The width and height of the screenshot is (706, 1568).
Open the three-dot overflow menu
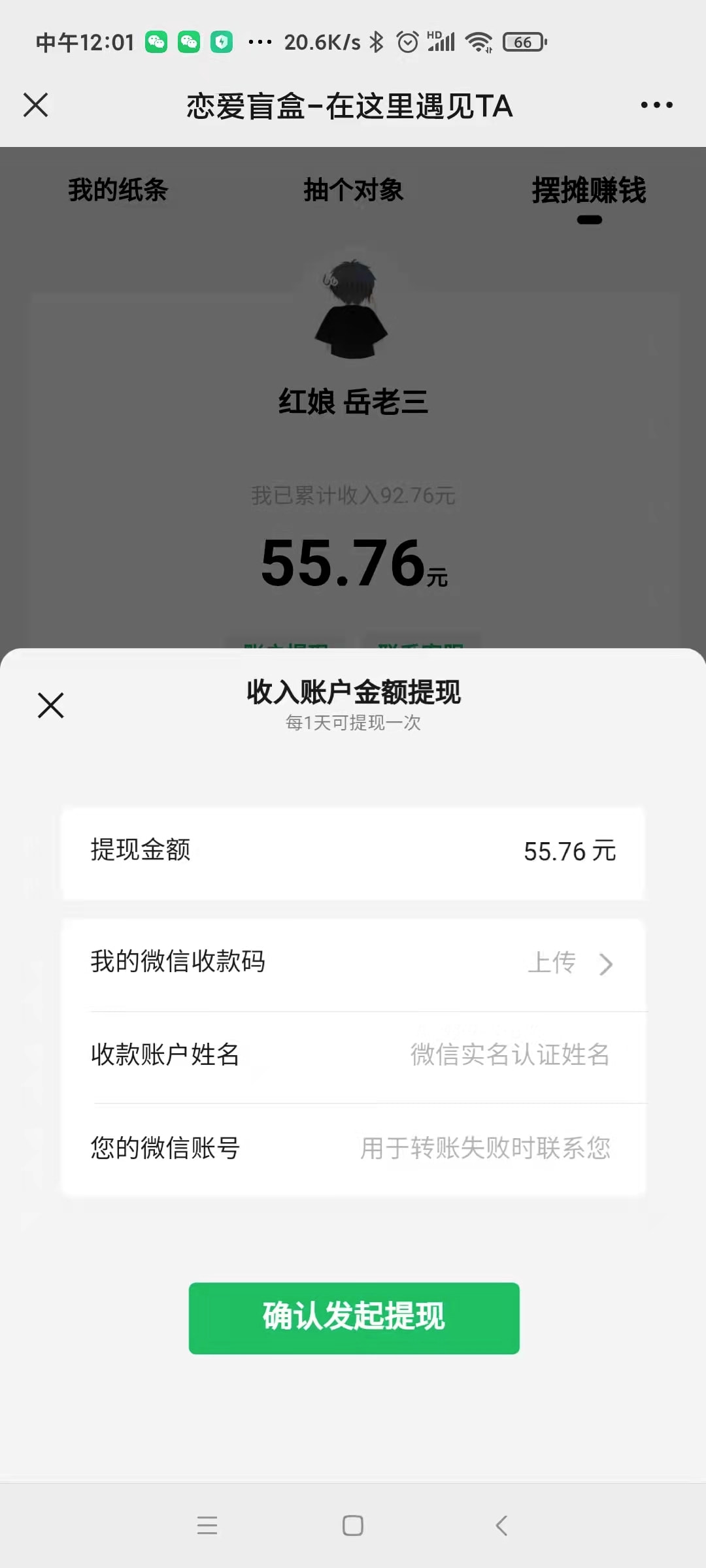(x=656, y=105)
